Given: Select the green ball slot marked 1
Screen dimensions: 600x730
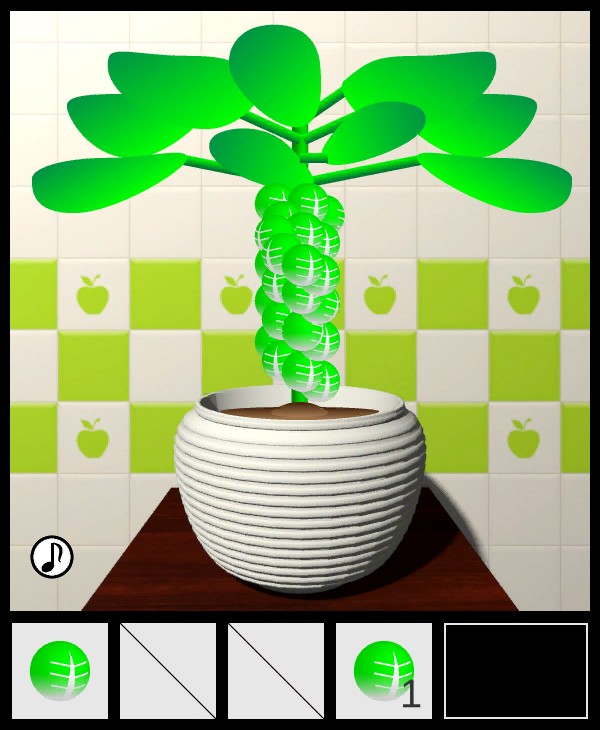Looking at the screenshot, I should [x=384, y=671].
